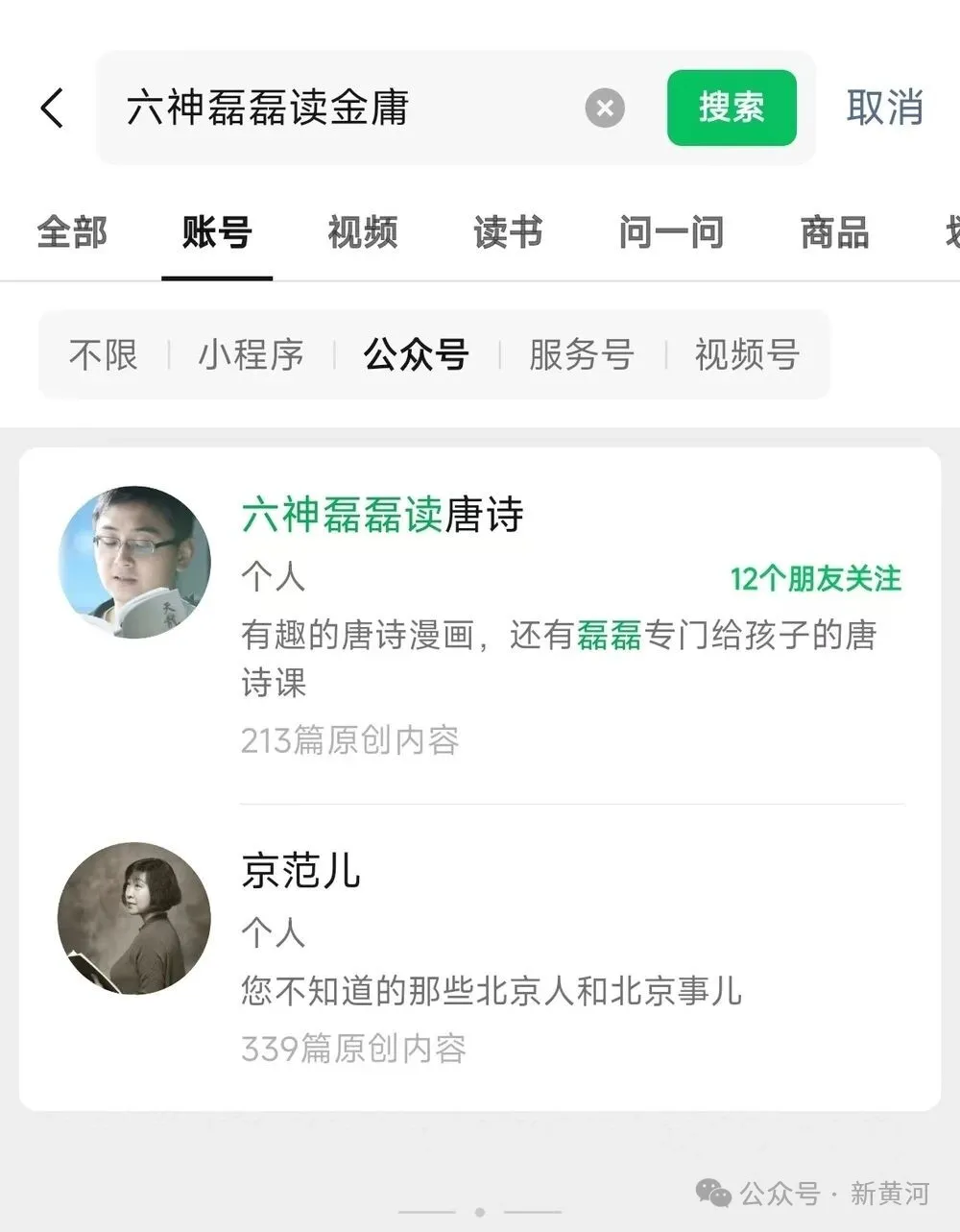Filter results by 服务号
Viewport: 960px width, 1232px height.
(x=581, y=354)
